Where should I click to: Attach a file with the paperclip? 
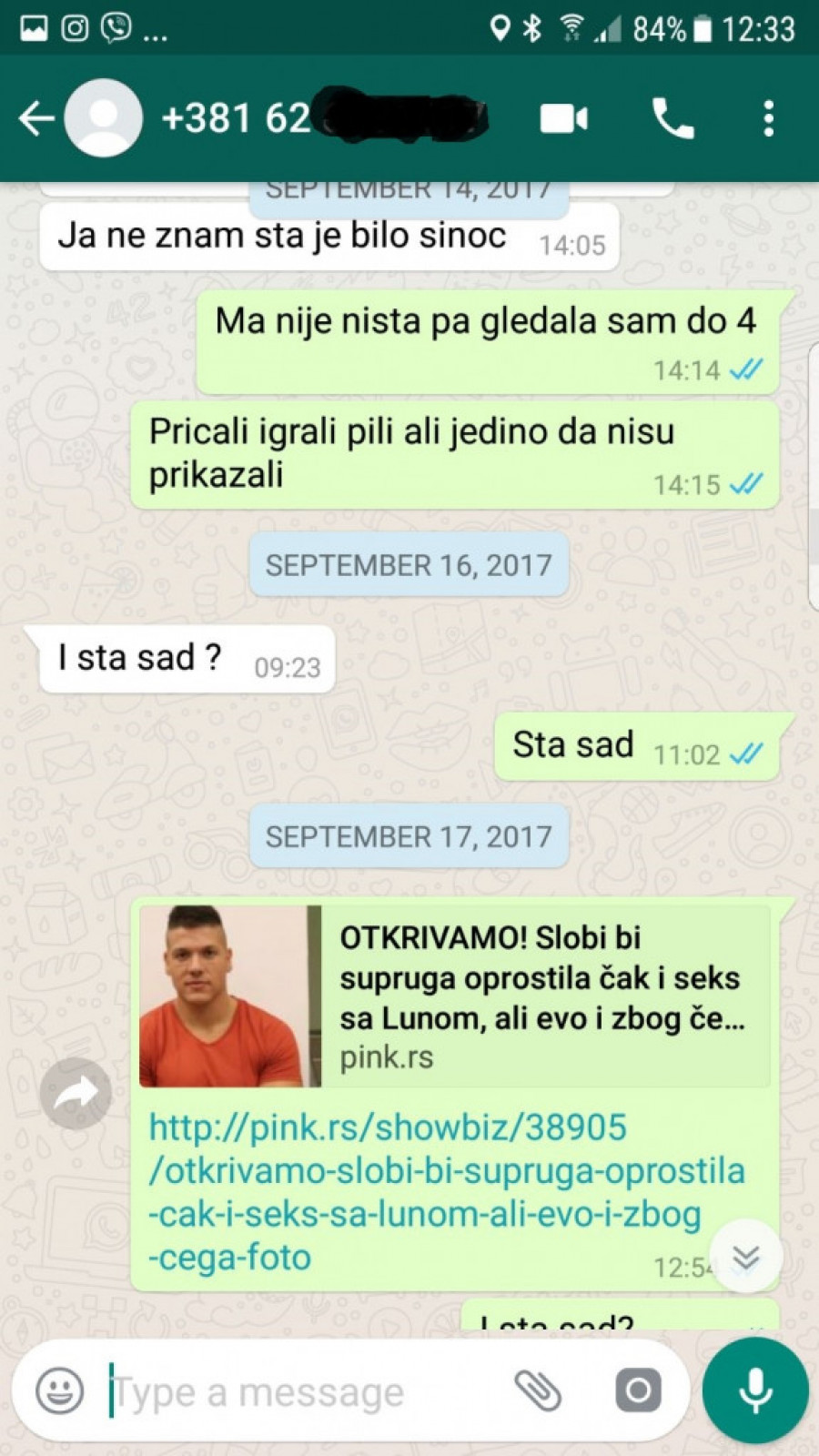(x=538, y=1390)
